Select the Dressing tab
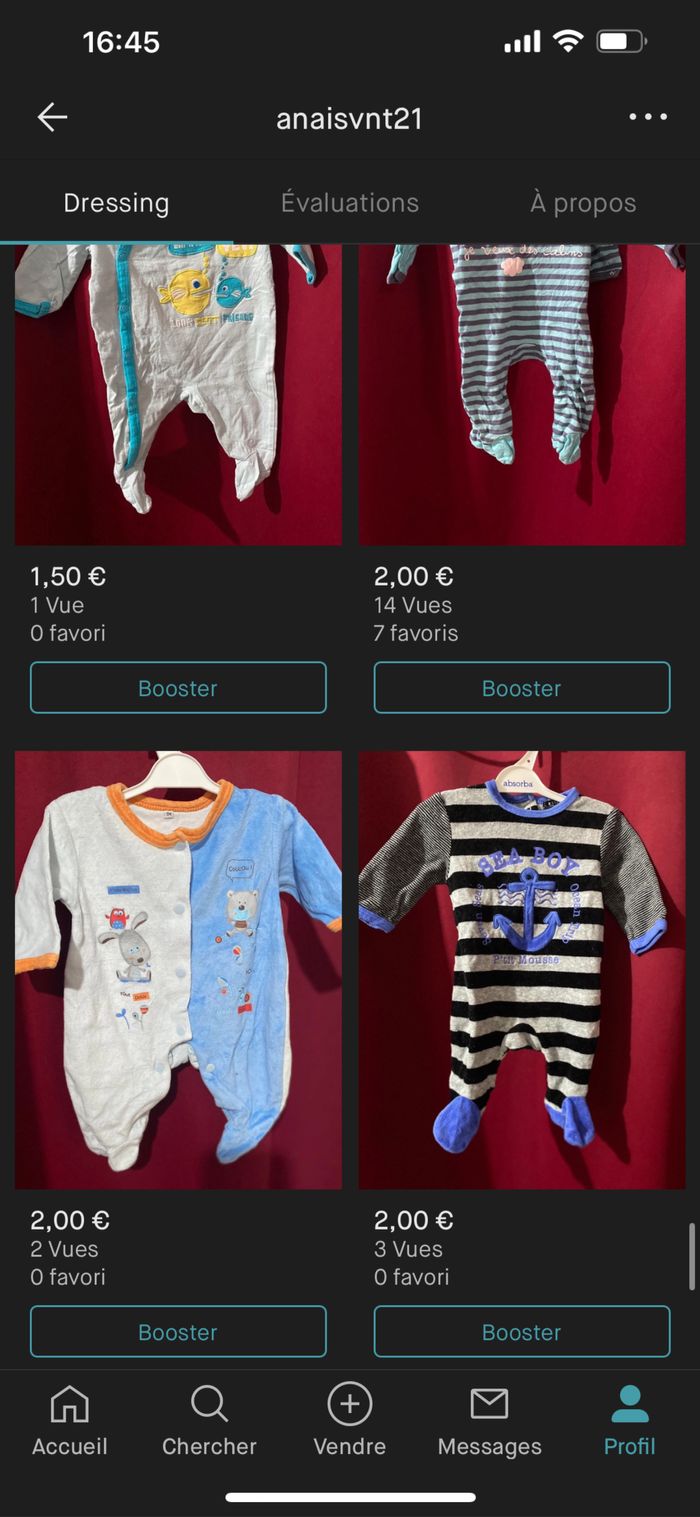700x1517 pixels. point(116,203)
